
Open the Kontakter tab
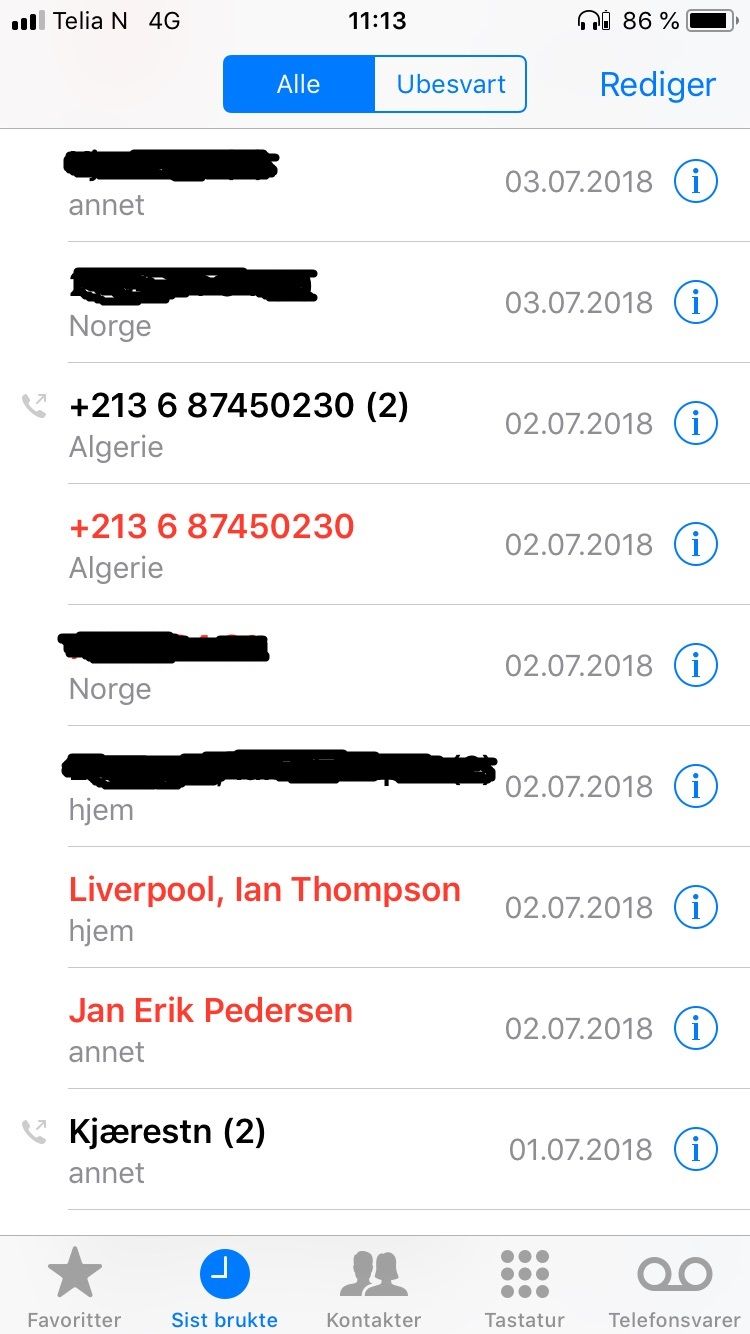[374, 1288]
